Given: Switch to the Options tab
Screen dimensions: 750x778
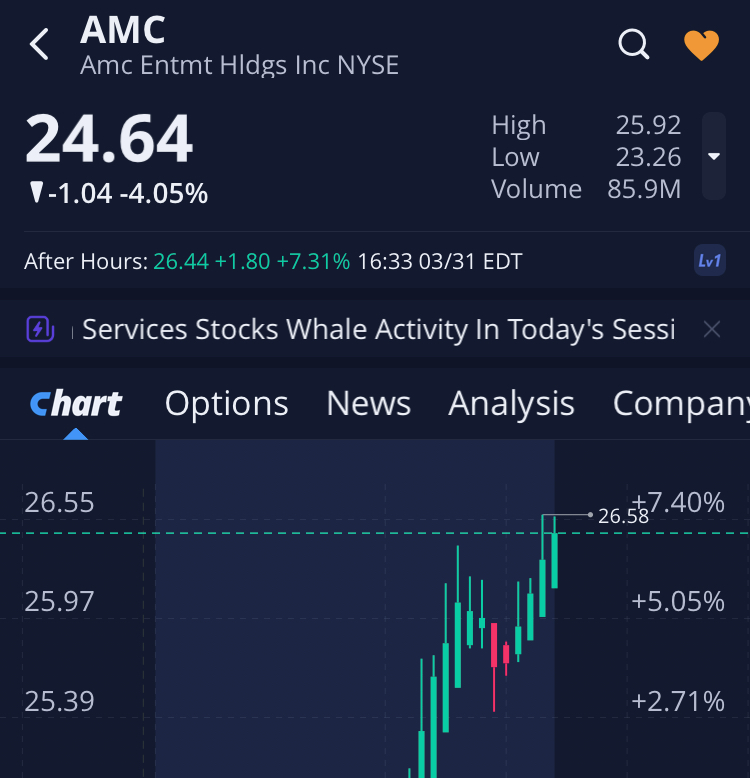Looking at the screenshot, I should coord(227,403).
